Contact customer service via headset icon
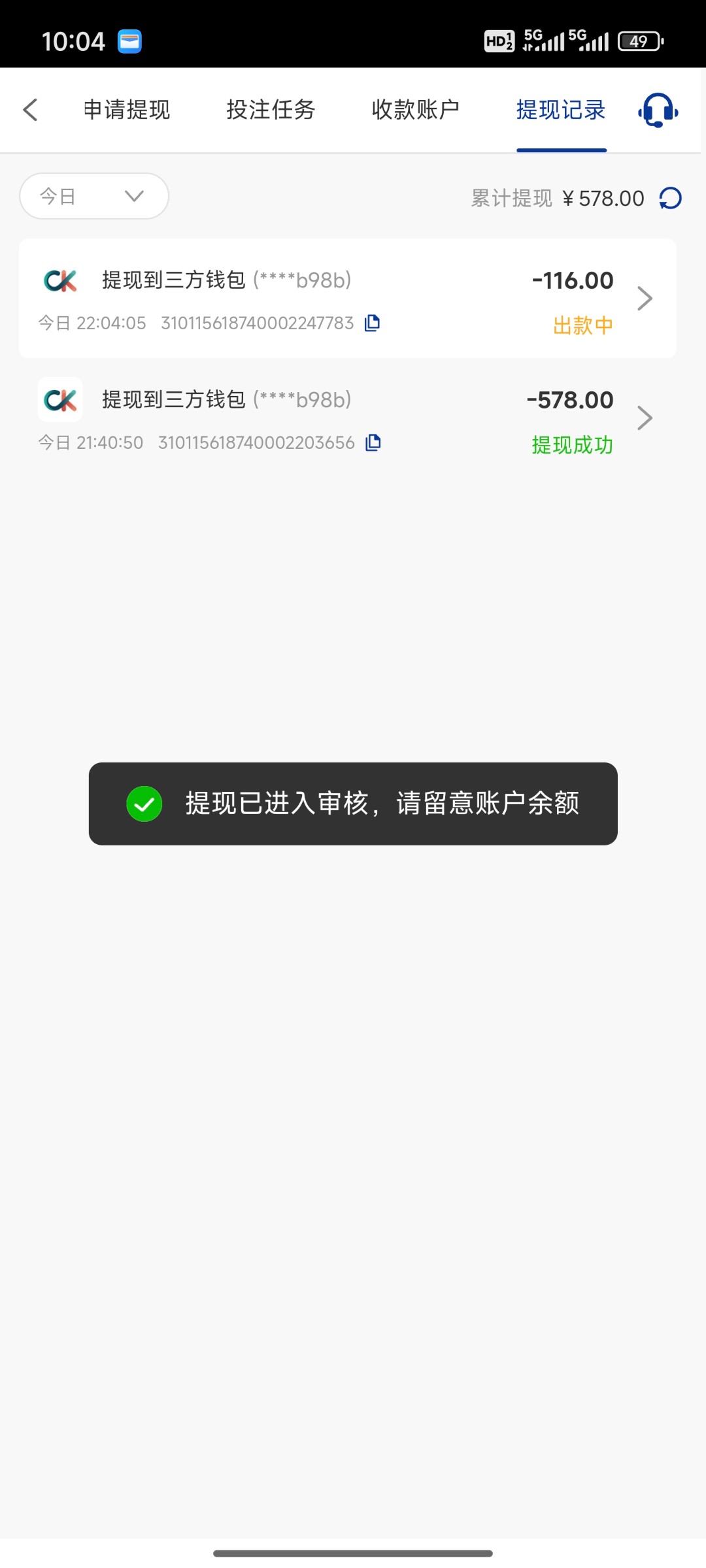 click(x=658, y=110)
